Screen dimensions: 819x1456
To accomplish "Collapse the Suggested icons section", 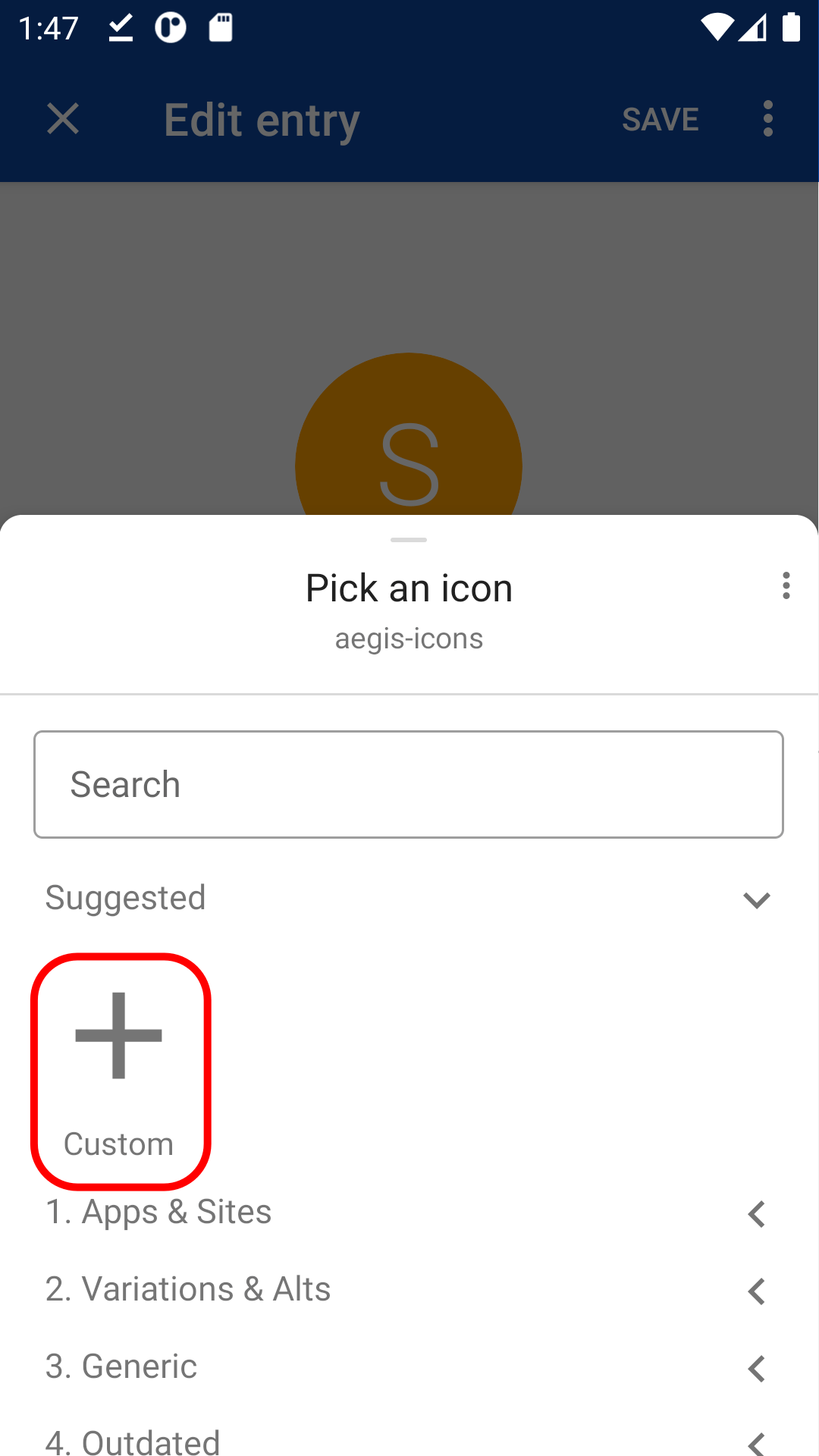I will click(756, 900).
